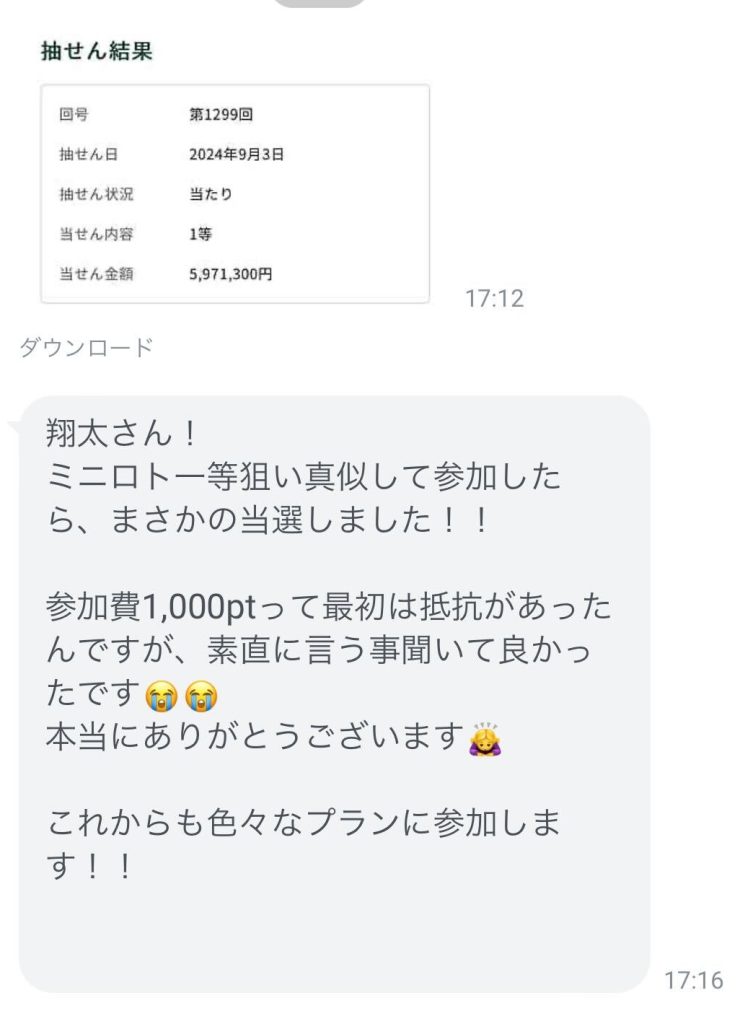Tap the ダウンロード link under the image
The image size is (740, 1024).
tap(87, 348)
